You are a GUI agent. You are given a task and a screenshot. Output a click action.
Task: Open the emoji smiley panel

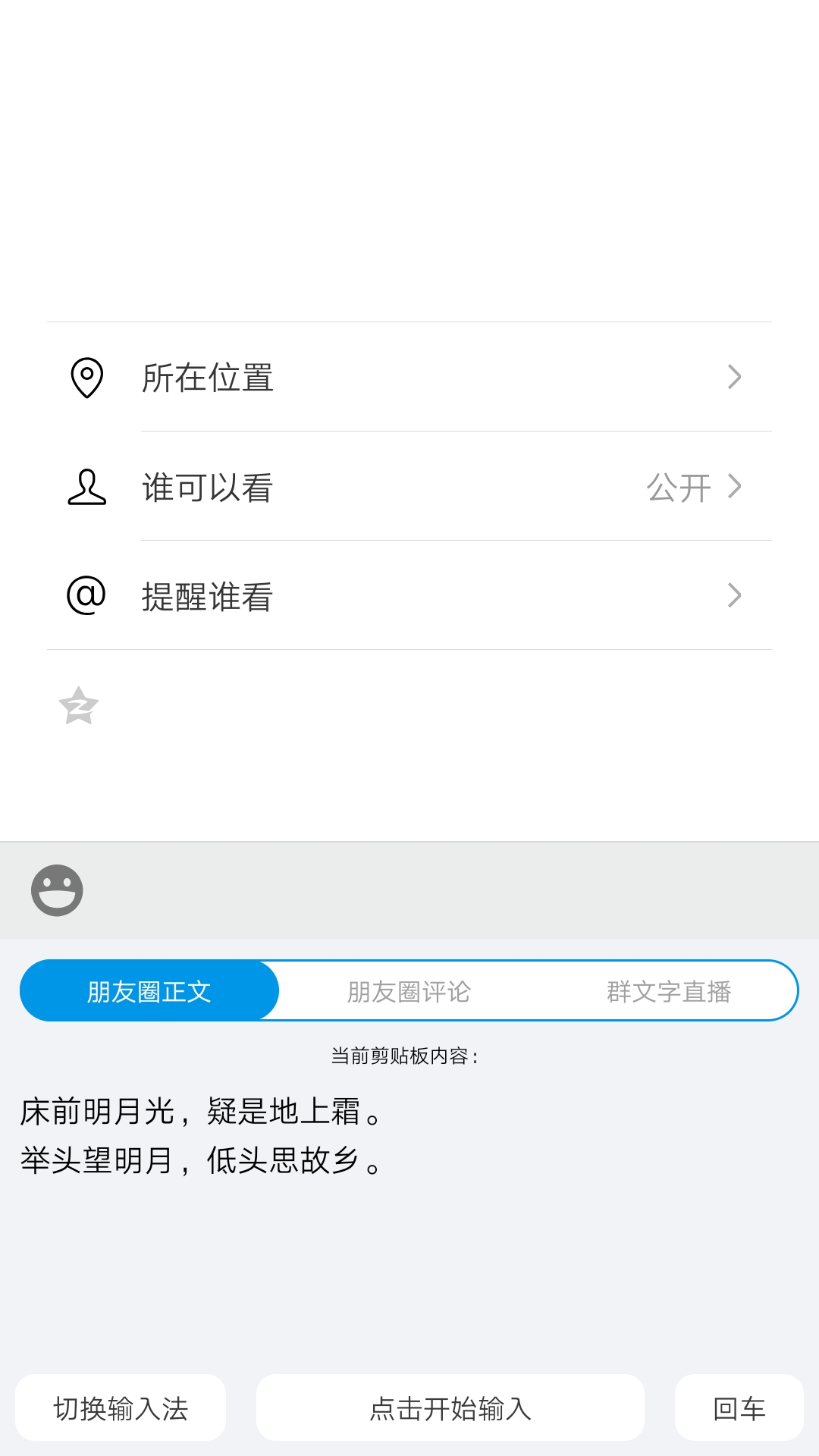[x=57, y=890]
